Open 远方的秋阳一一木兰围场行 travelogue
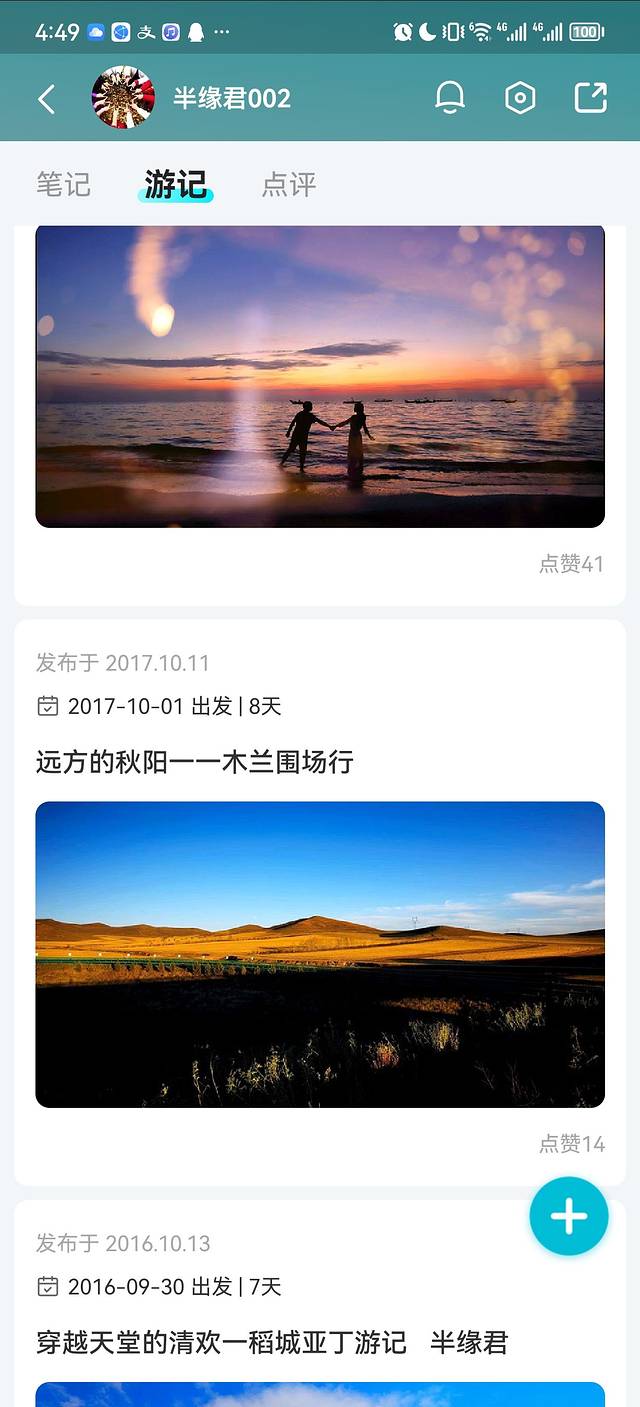640x1407 pixels. 195,762
